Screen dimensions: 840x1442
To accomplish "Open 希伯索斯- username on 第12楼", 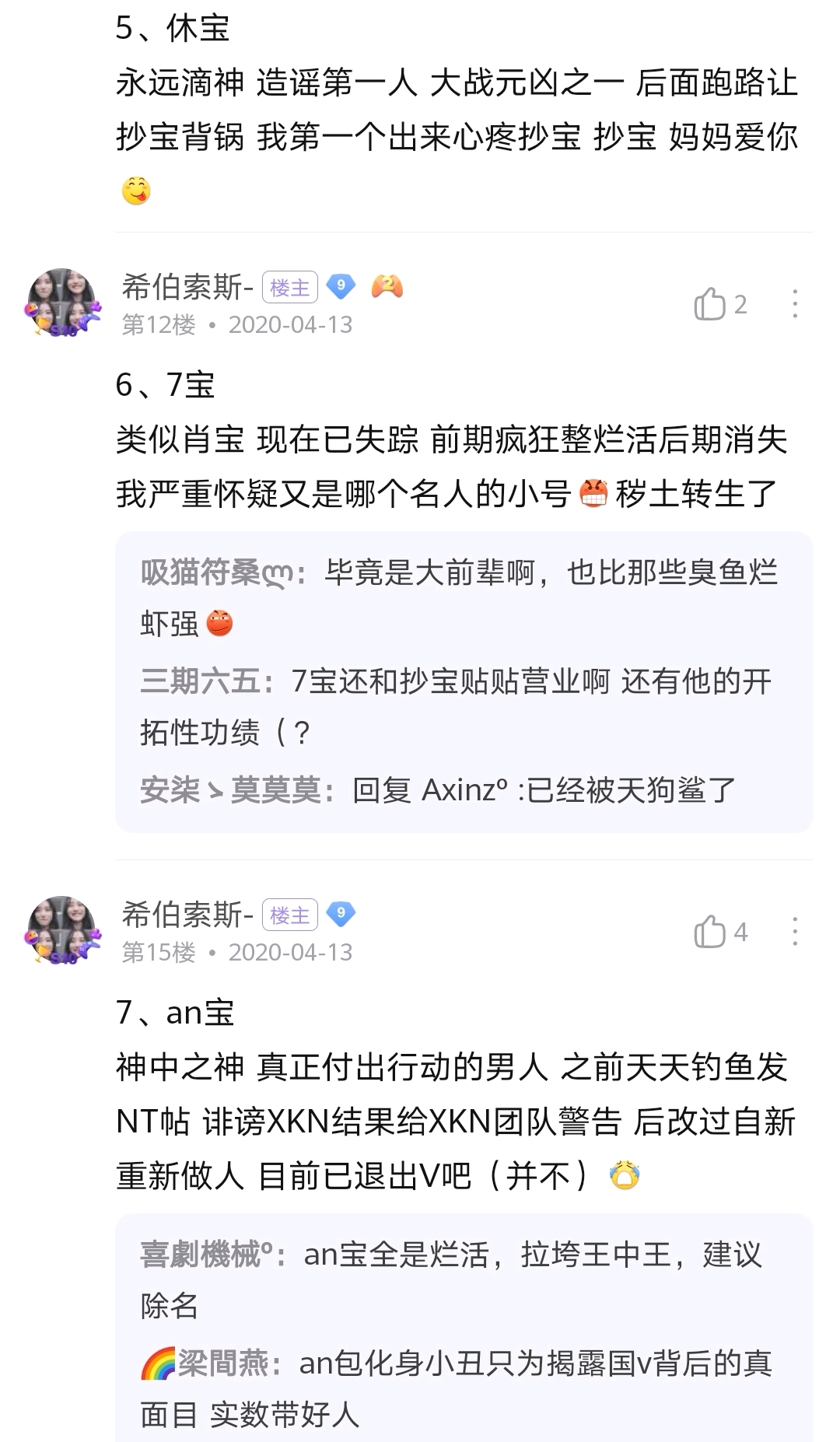I will 187,287.
